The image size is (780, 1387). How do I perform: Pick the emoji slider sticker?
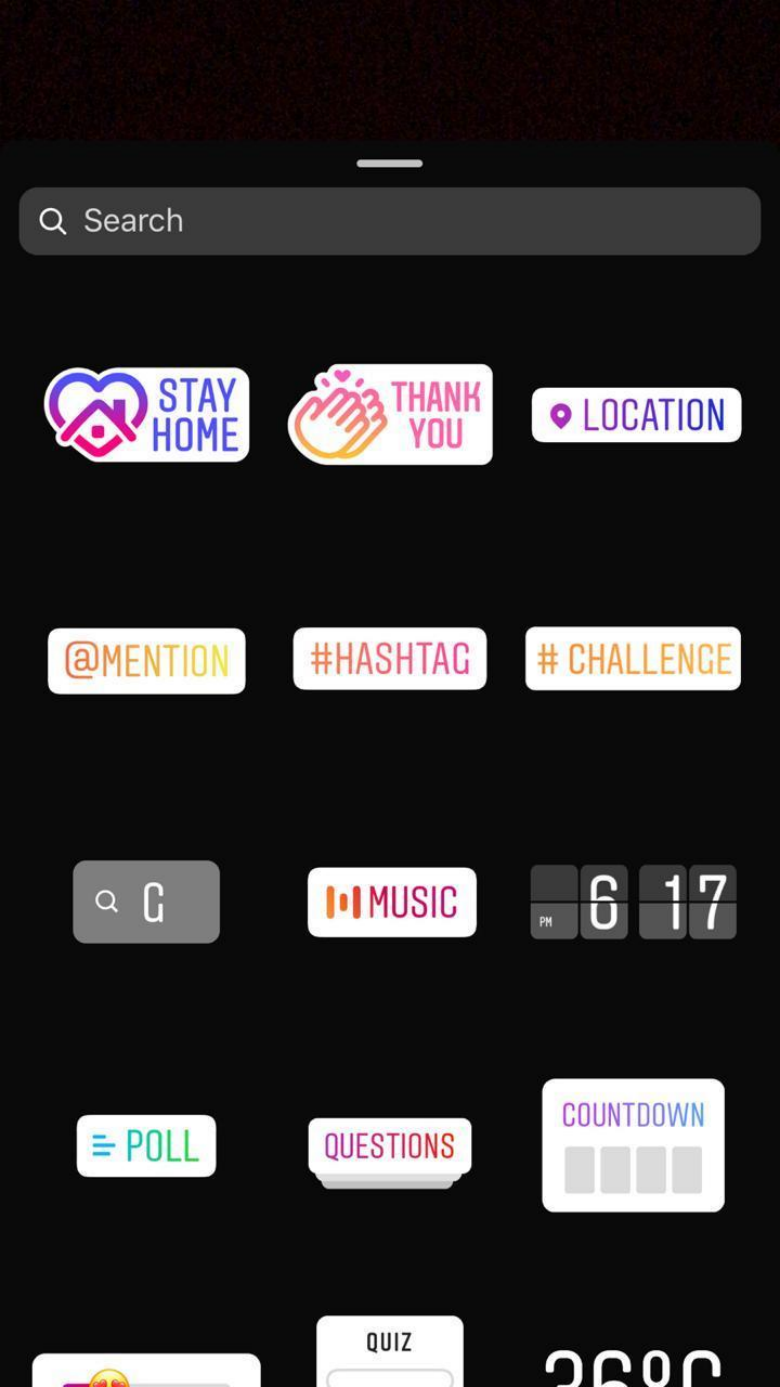[146, 1372]
